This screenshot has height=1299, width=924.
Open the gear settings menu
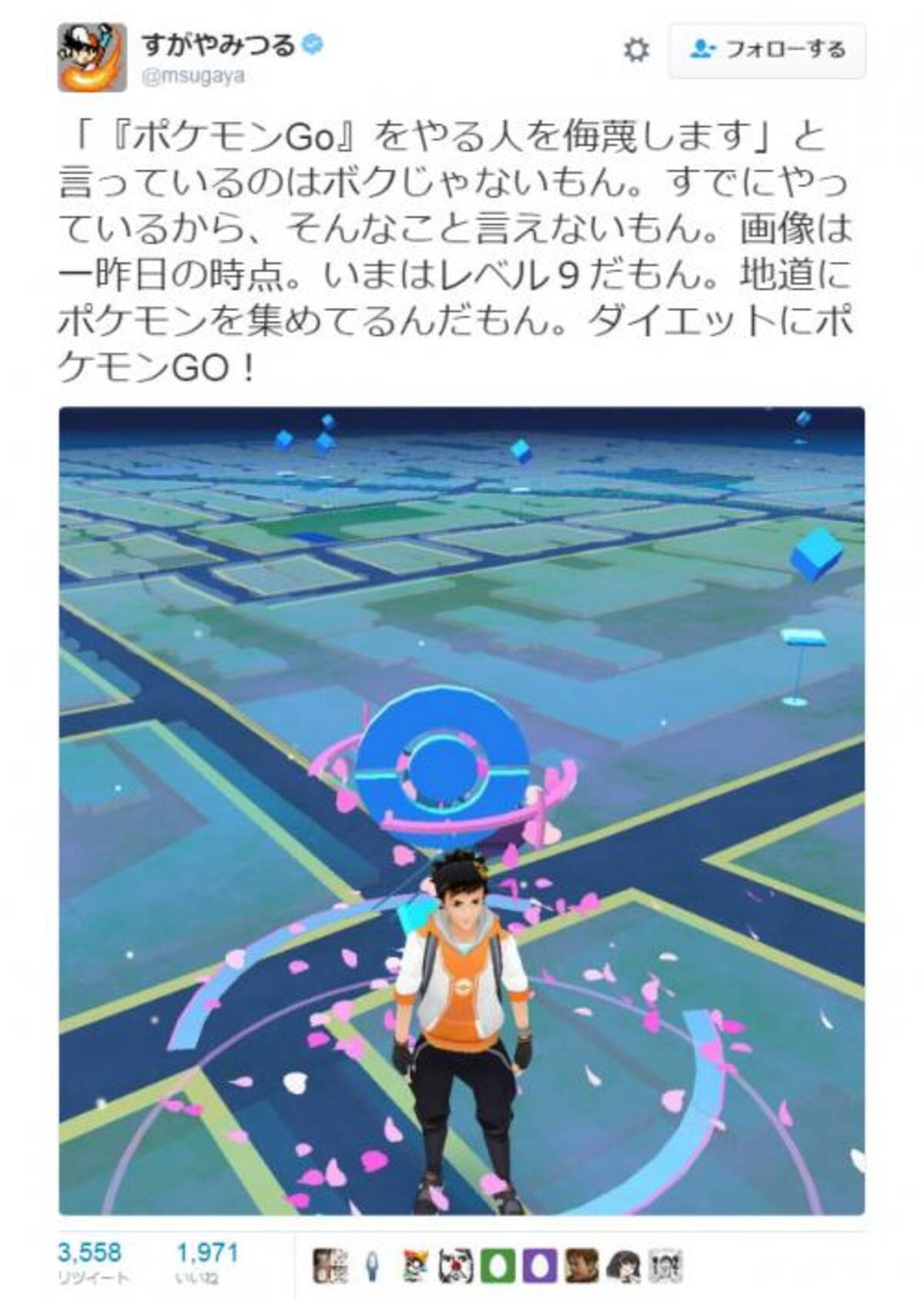[636, 51]
